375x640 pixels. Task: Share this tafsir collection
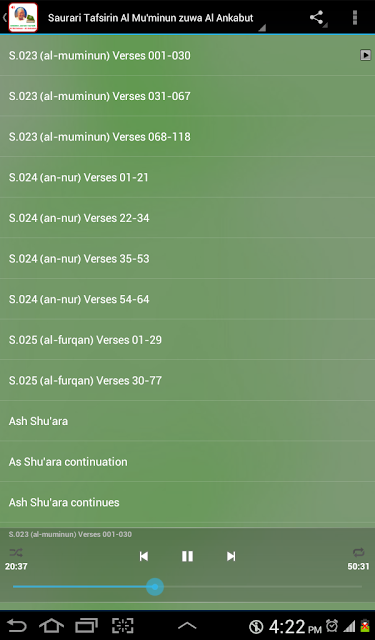[x=318, y=18]
